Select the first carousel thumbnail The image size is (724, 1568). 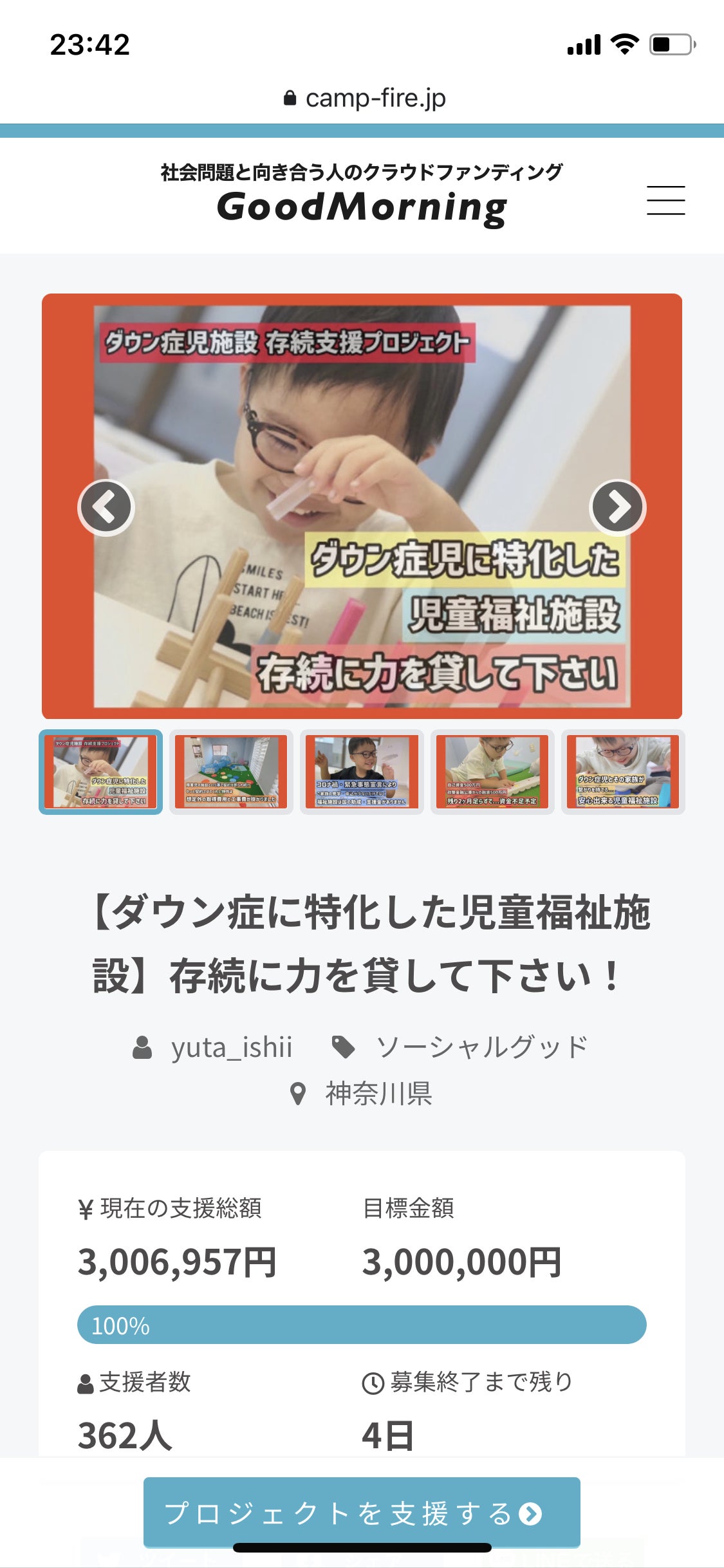click(x=100, y=772)
